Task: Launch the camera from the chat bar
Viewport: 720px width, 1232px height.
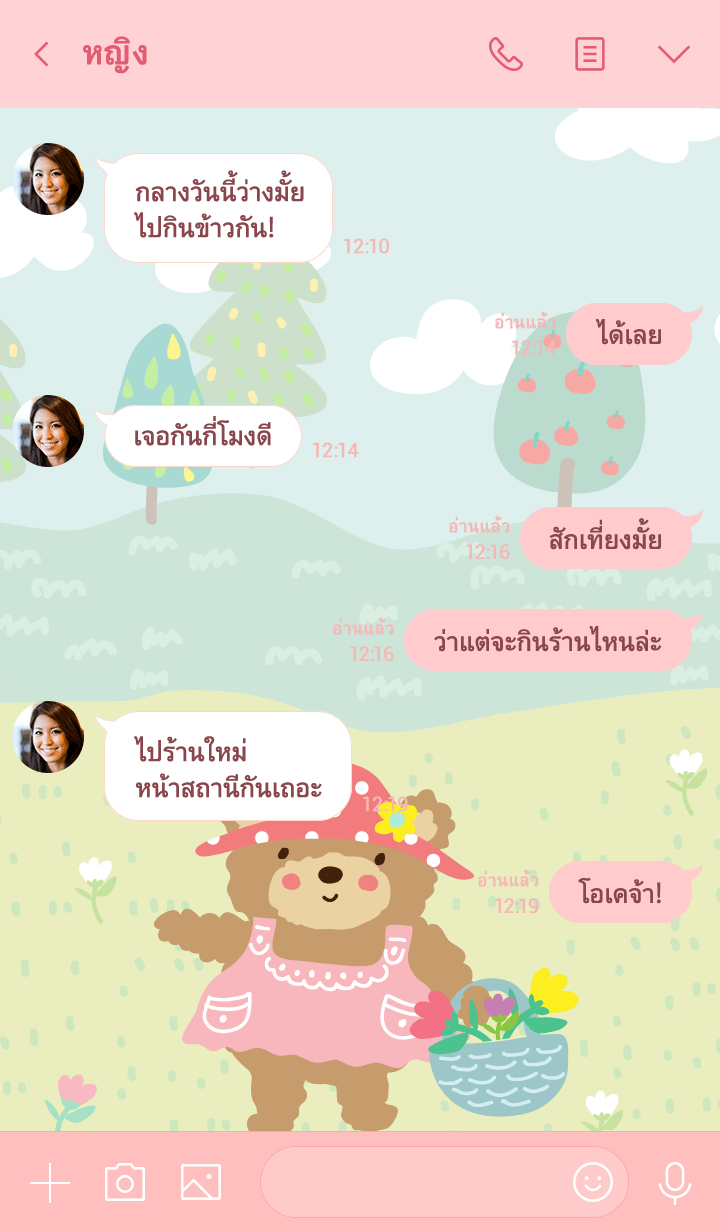Action: 125,1183
